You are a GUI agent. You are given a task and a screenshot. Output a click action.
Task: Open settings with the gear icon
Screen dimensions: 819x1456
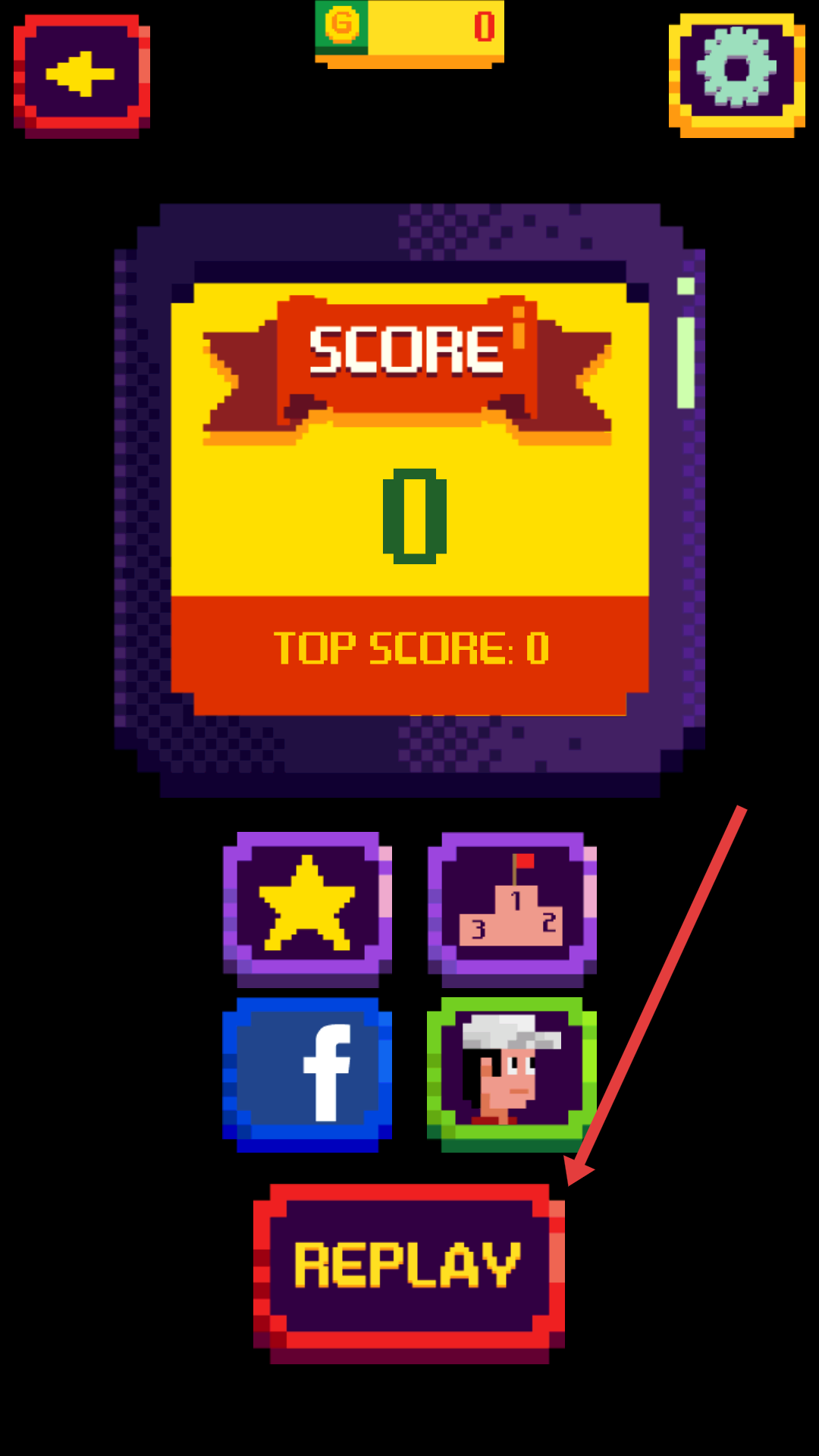[x=736, y=73]
